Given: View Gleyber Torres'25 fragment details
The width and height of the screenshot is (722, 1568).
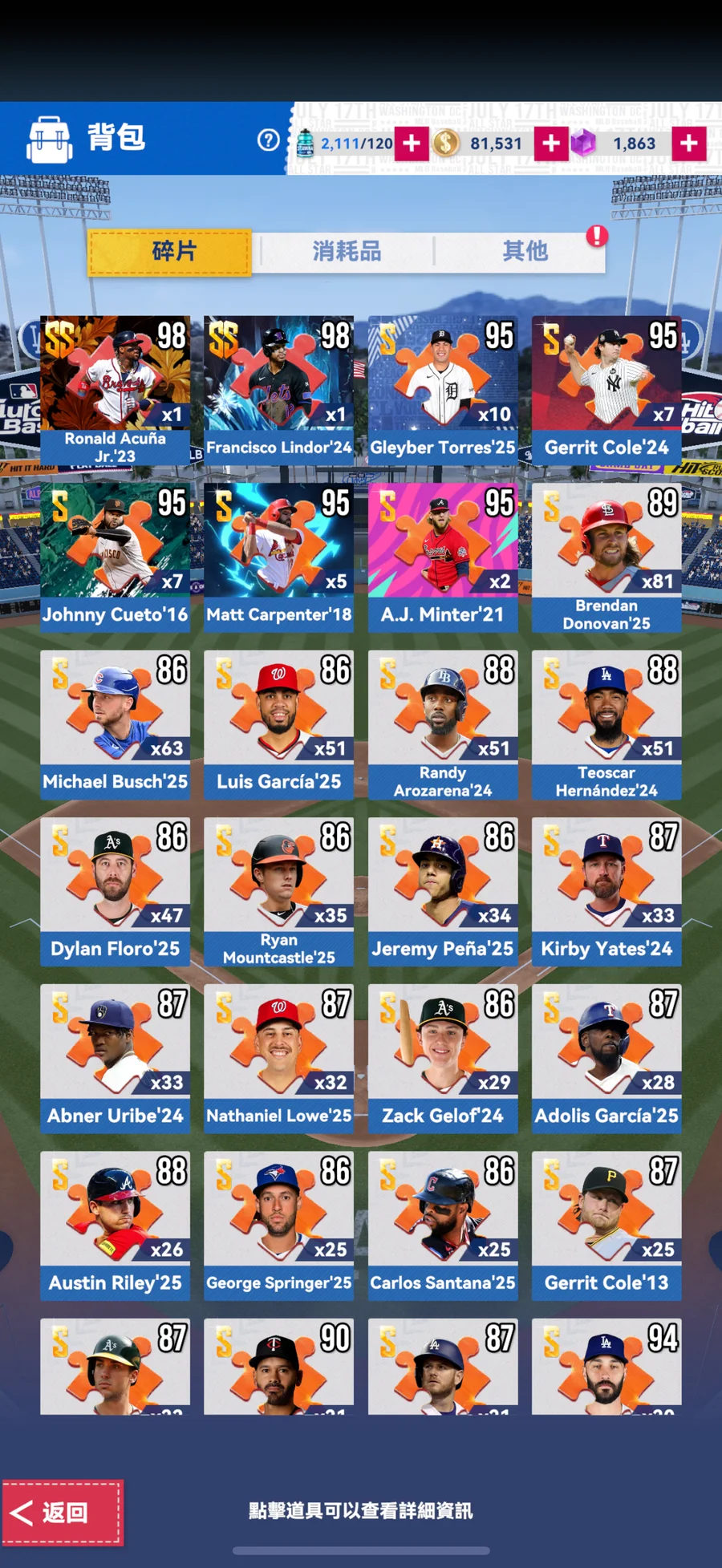Looking at the screenshot, I should [443, 390].
